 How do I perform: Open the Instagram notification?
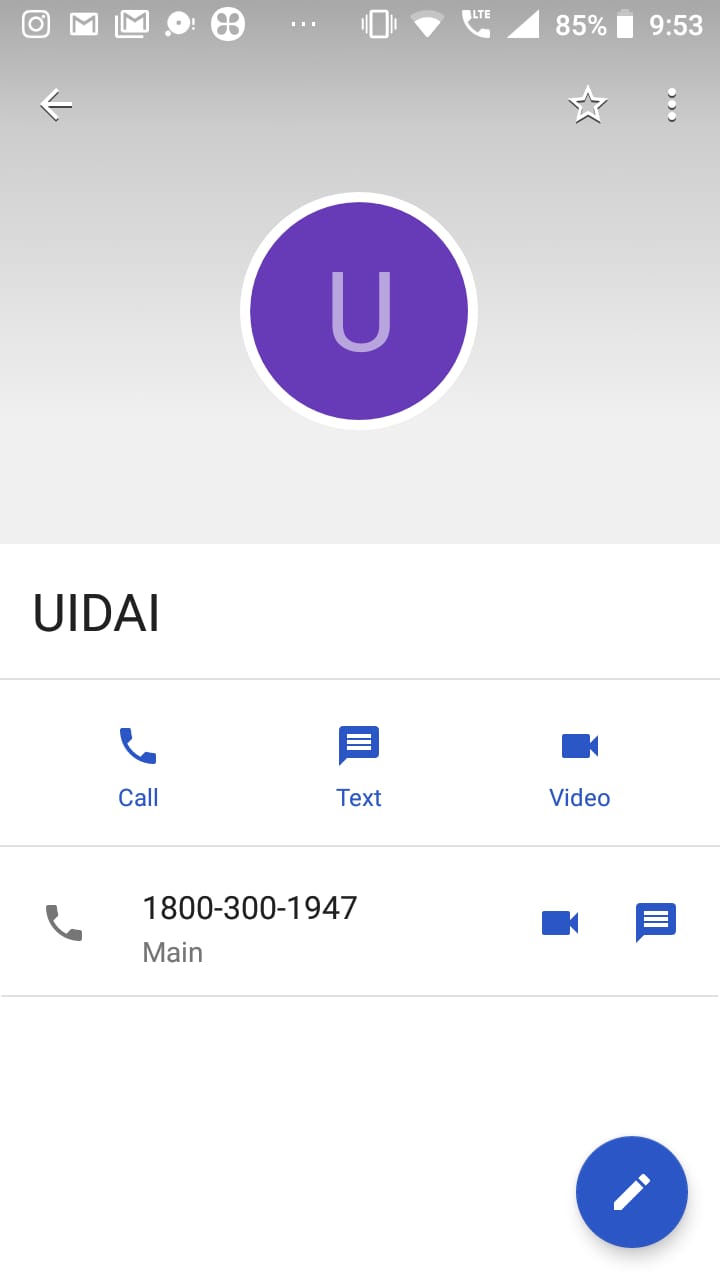[x=35, y=24]
